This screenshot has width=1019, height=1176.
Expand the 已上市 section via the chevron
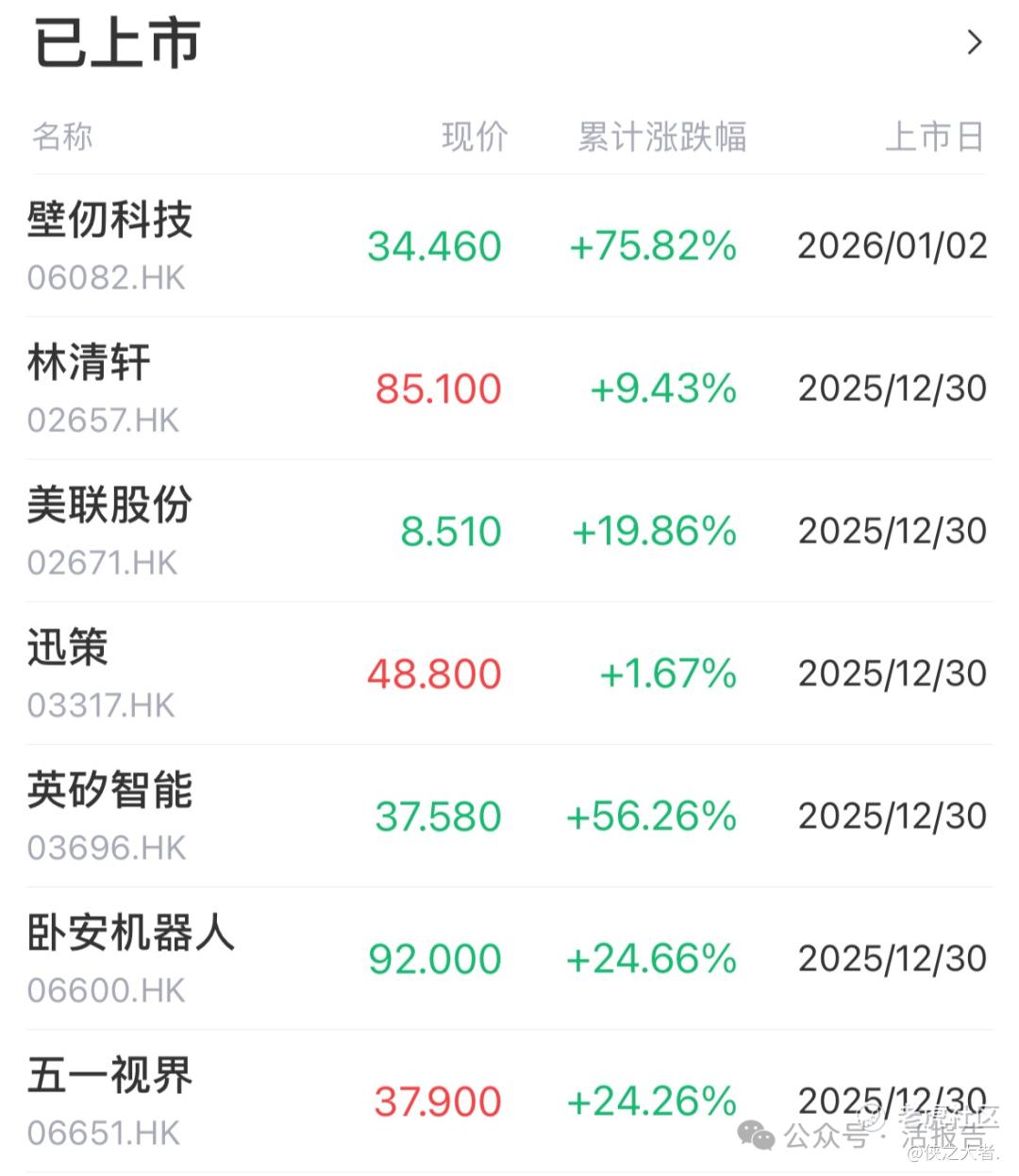point(975,42)
